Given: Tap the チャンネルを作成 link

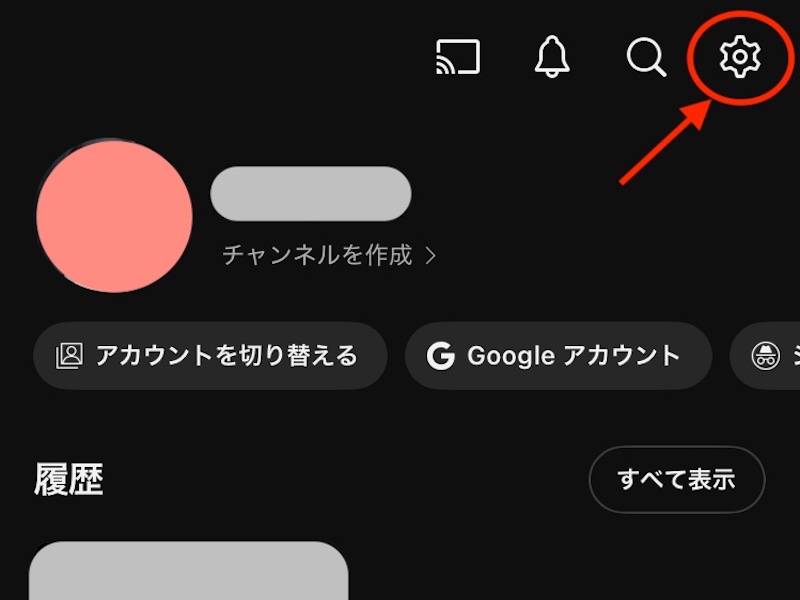Looking at the screenshot, I should click(328, 255).
